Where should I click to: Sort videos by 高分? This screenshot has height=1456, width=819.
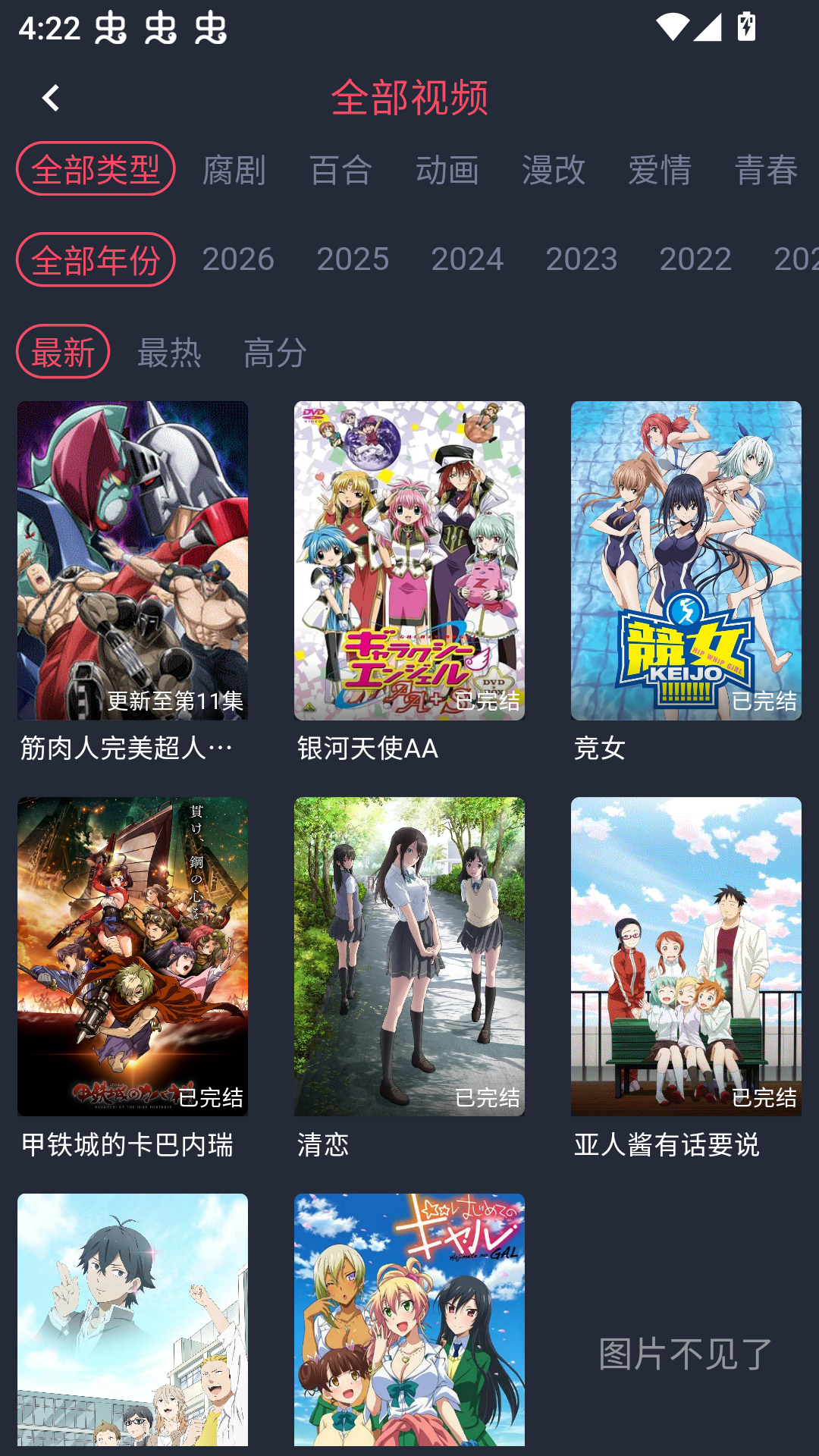click(275, 353)
